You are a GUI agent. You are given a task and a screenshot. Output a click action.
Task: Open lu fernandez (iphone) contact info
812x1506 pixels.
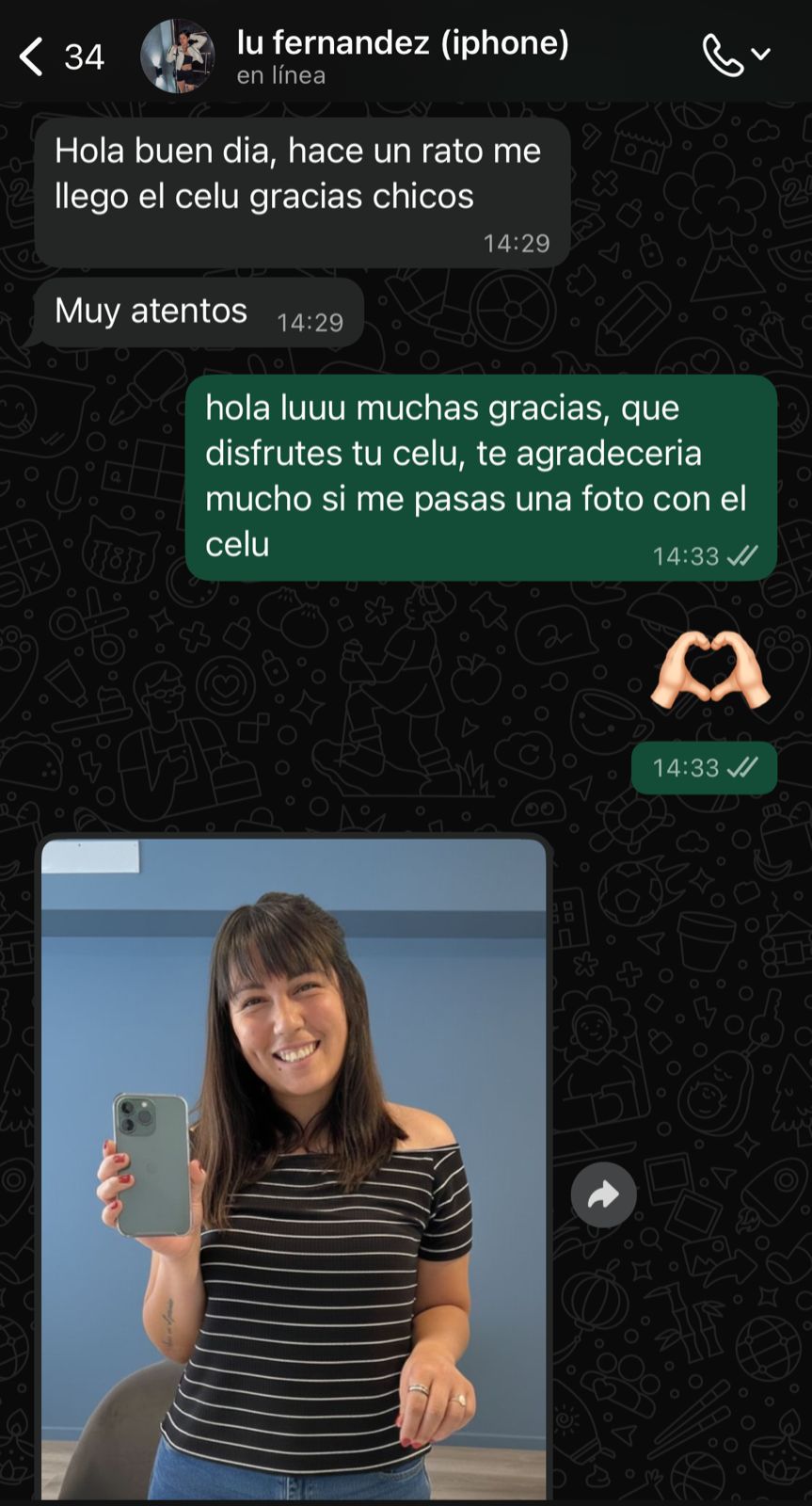click(x=403, y=56)
